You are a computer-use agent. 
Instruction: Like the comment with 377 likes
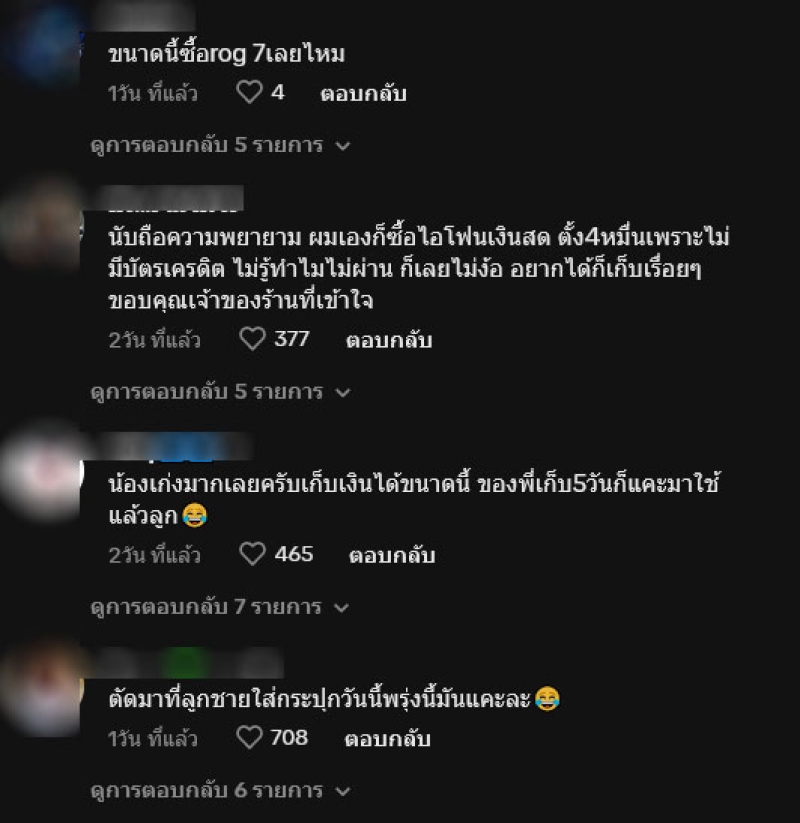[252, 339]
